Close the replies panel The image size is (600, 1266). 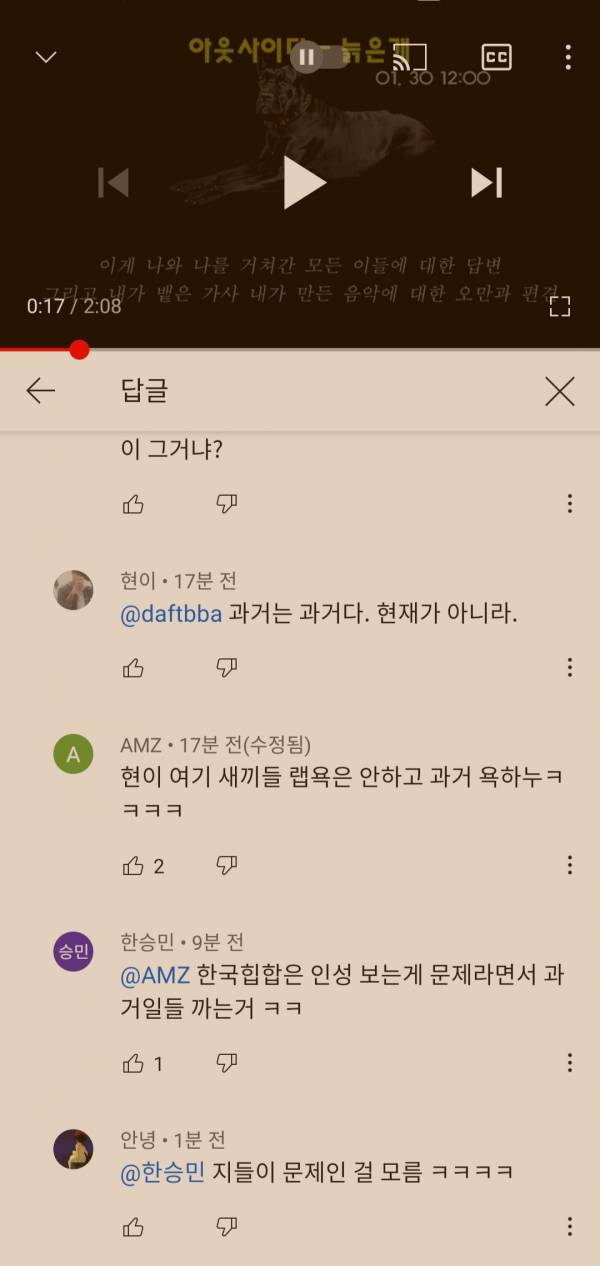coord(560,391)
